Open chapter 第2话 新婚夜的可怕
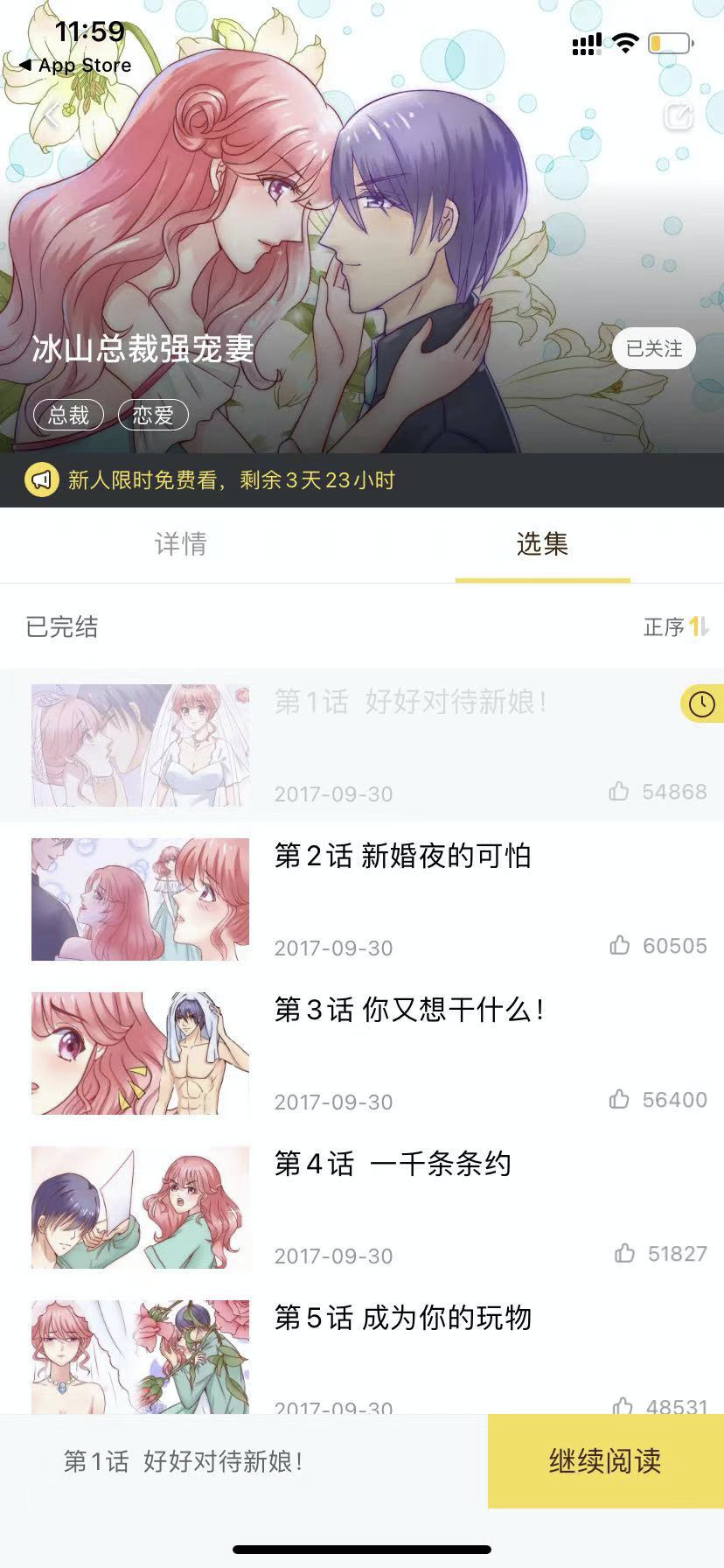 click(402, 857)
